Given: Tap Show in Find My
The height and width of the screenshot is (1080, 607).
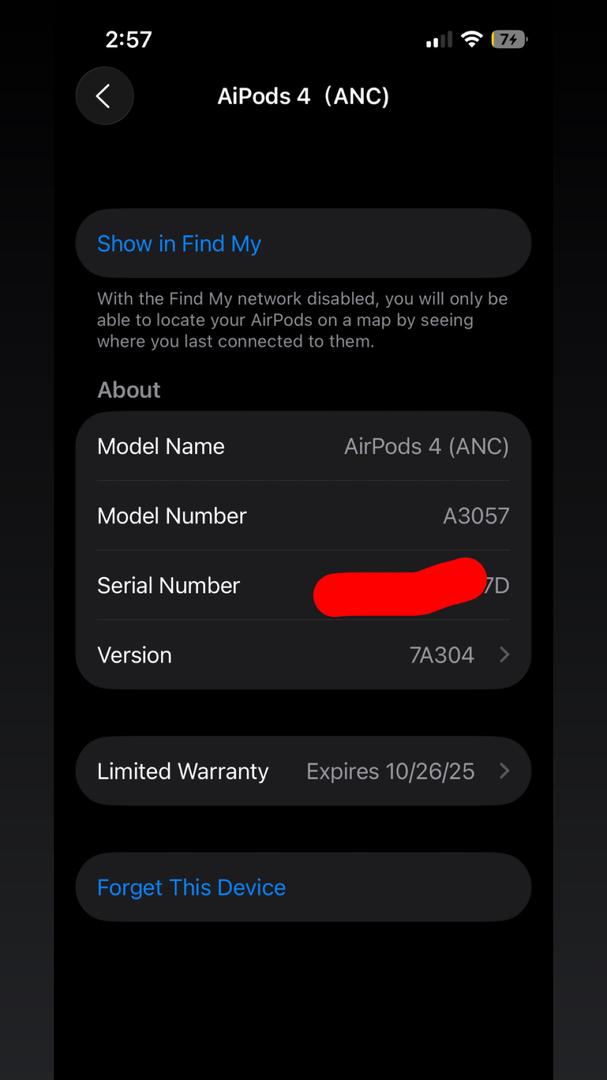Looking at the screenshot, I should pos(303,244).
